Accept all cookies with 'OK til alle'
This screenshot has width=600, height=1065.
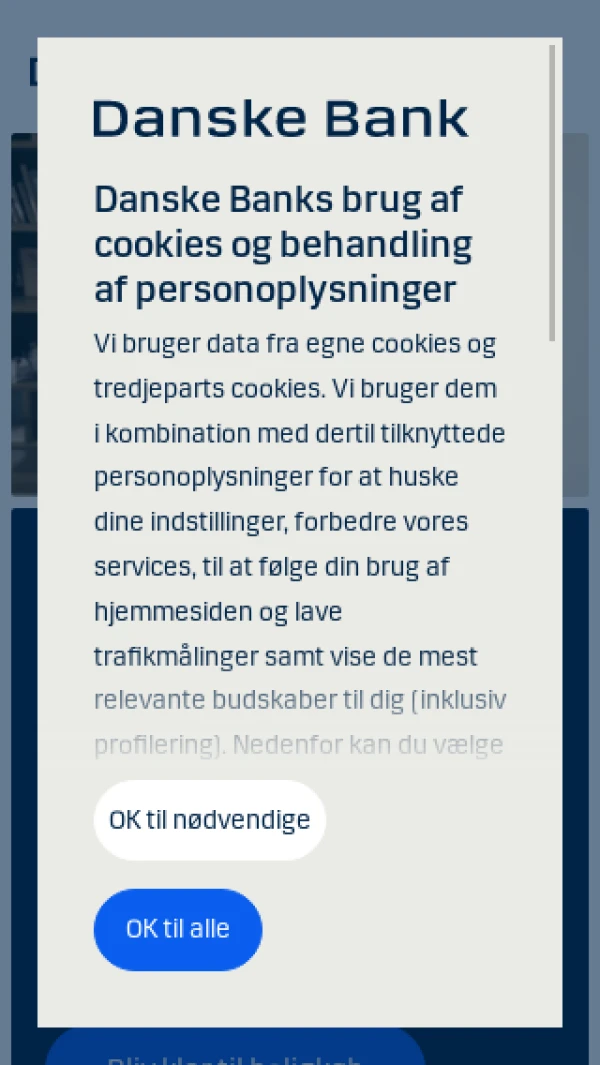(178, 929)
